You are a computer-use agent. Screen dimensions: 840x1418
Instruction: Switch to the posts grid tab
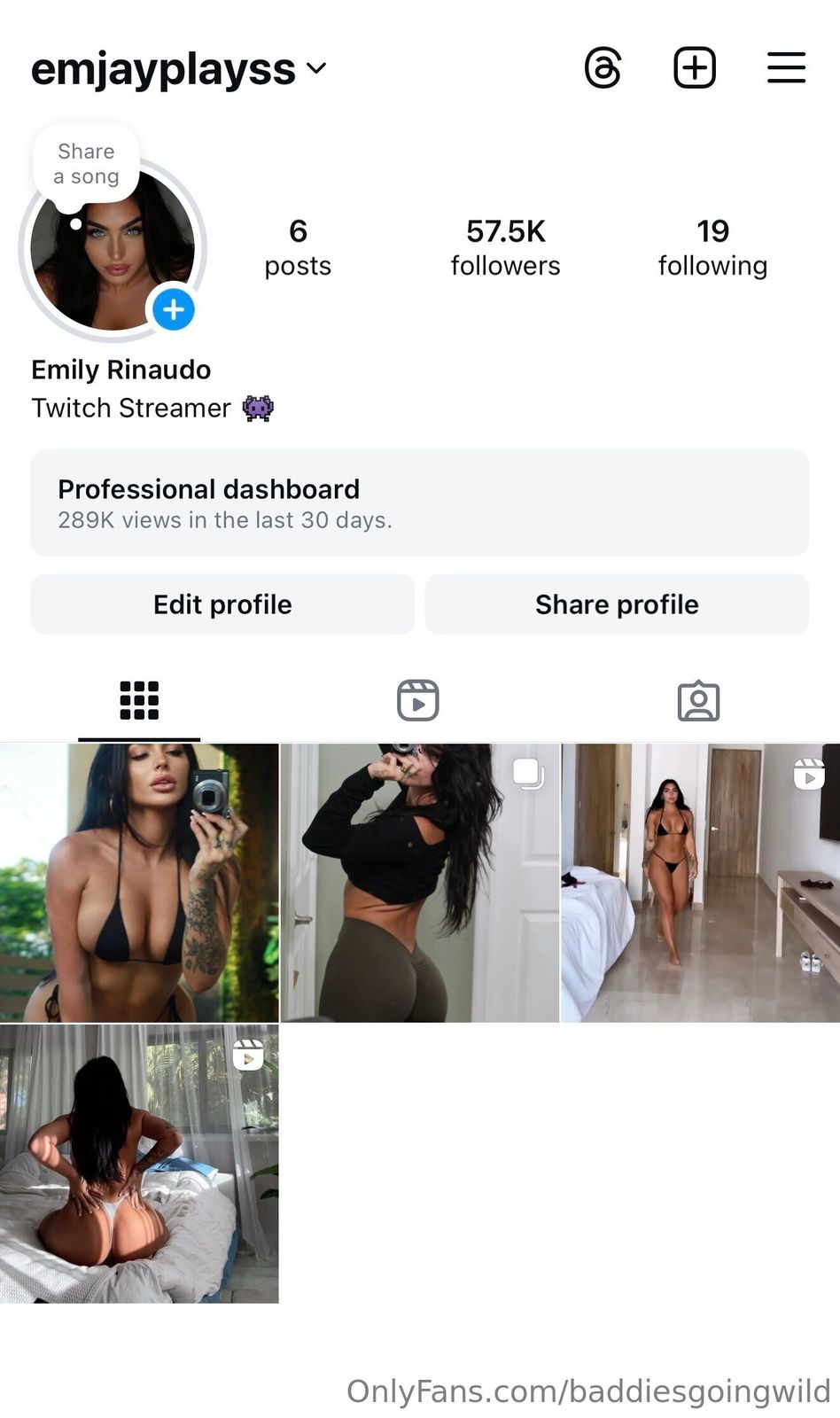tap(139, 701)
